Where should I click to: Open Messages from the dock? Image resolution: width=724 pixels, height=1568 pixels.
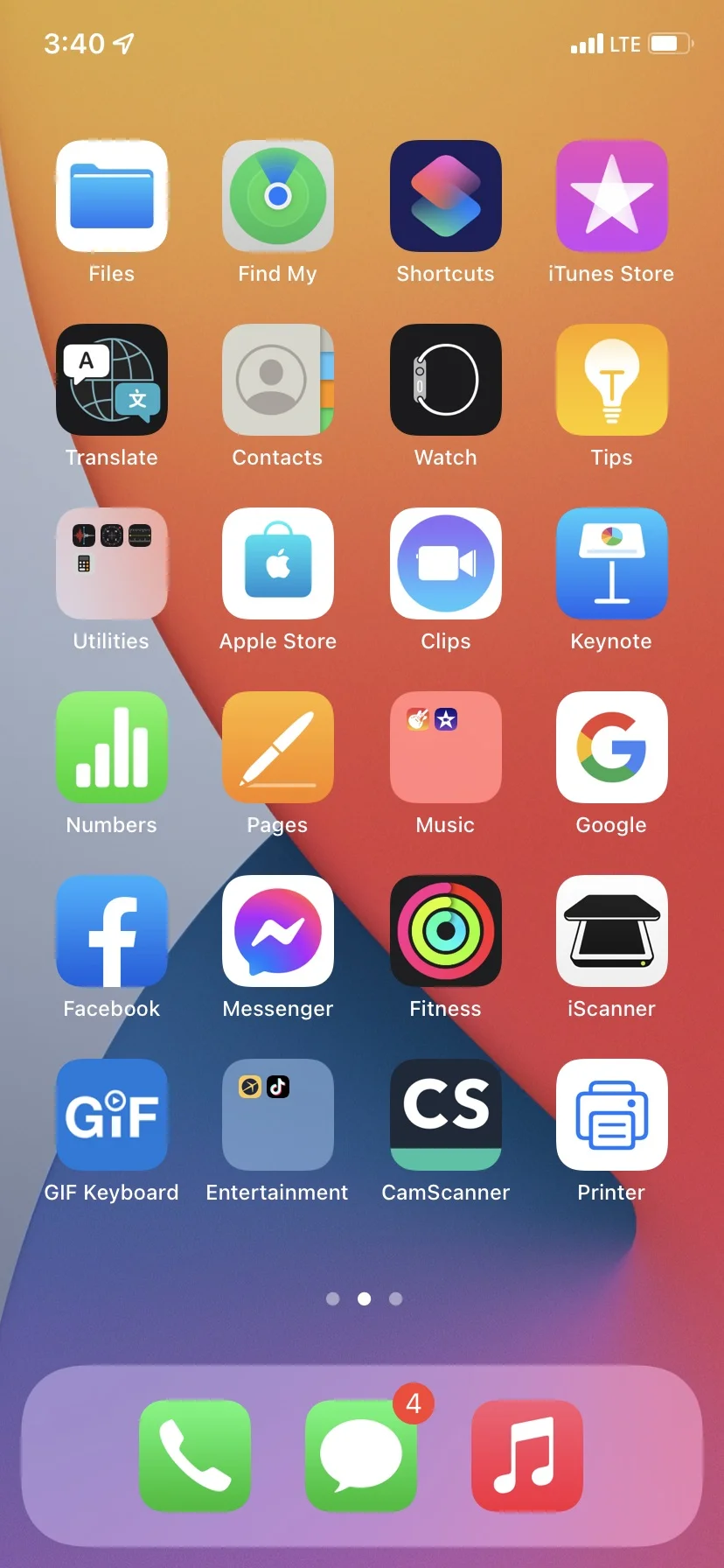pos(361,1456)
